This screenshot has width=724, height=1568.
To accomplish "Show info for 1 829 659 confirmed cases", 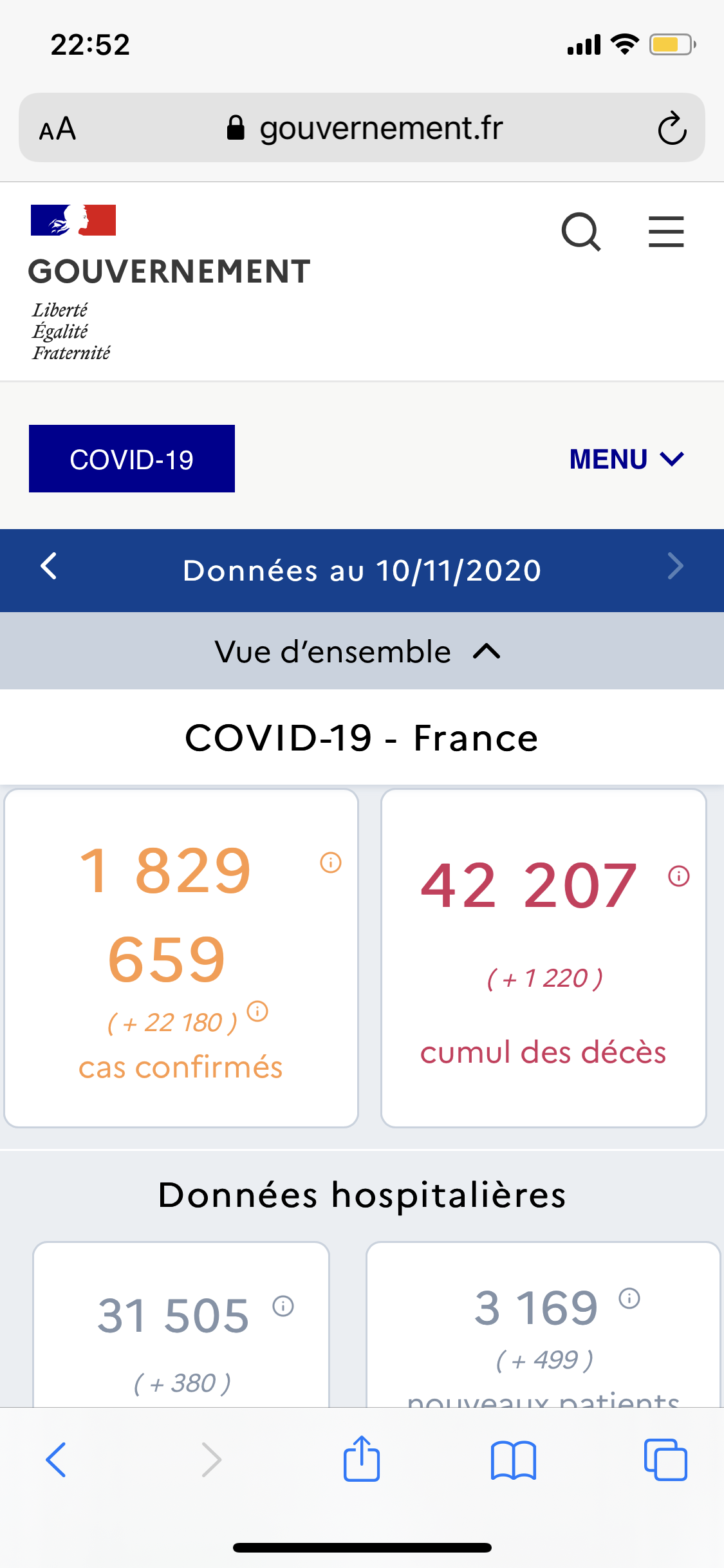I will [331, 863].
